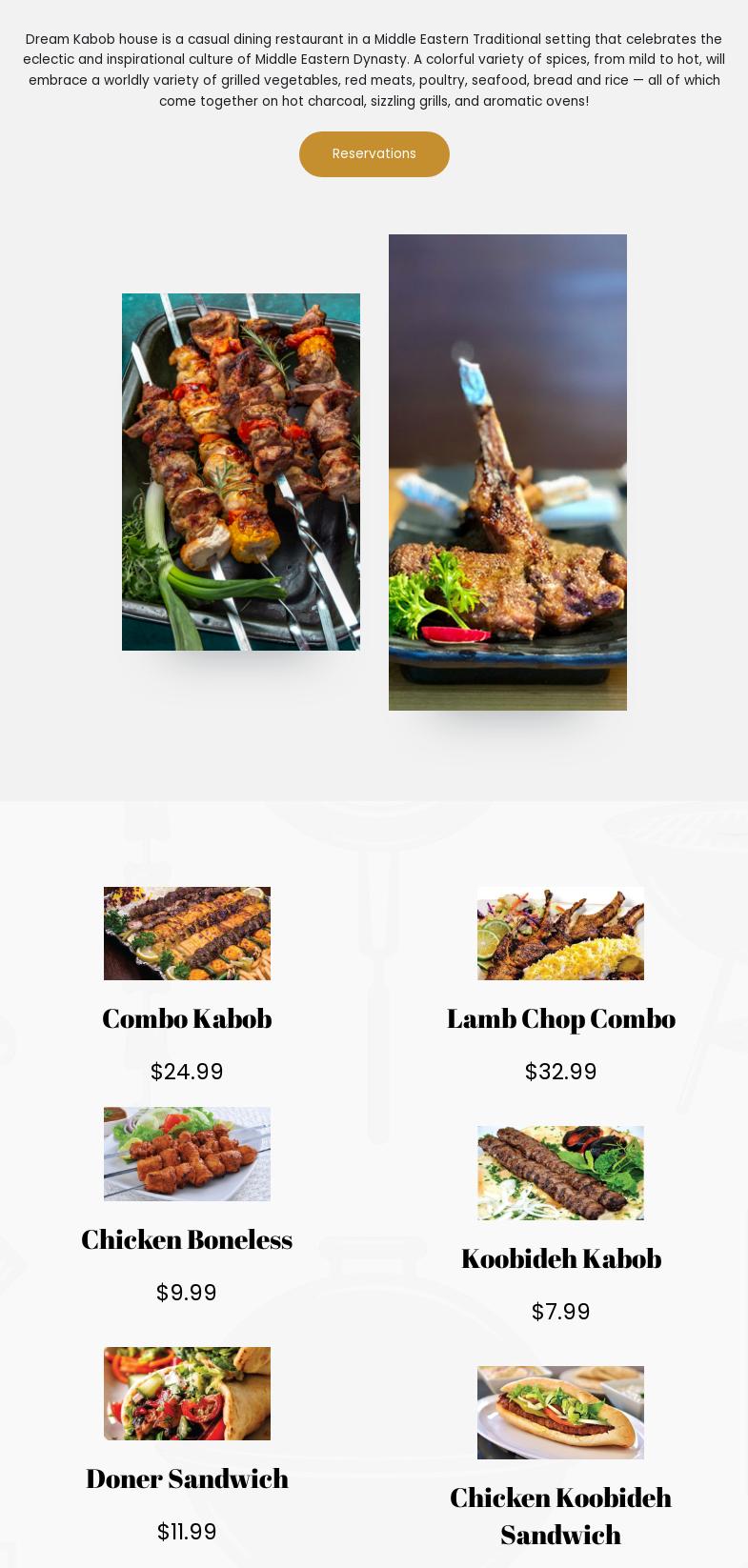Open the Combo Kabob item

(187, 1018)
